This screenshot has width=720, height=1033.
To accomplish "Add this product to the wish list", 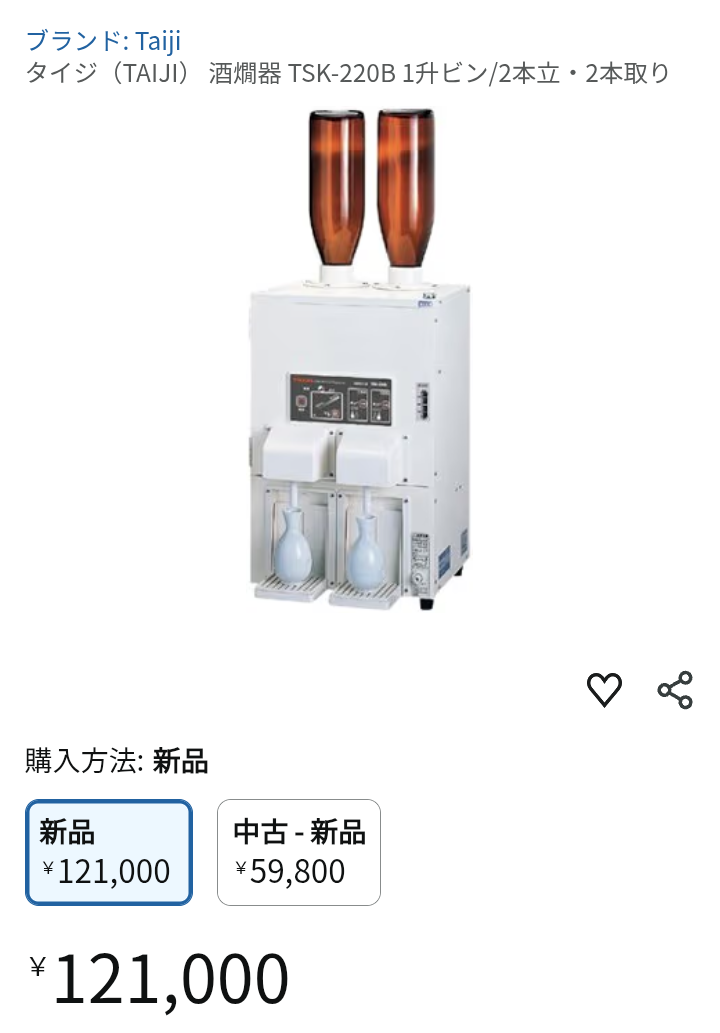I will (604, 690).
